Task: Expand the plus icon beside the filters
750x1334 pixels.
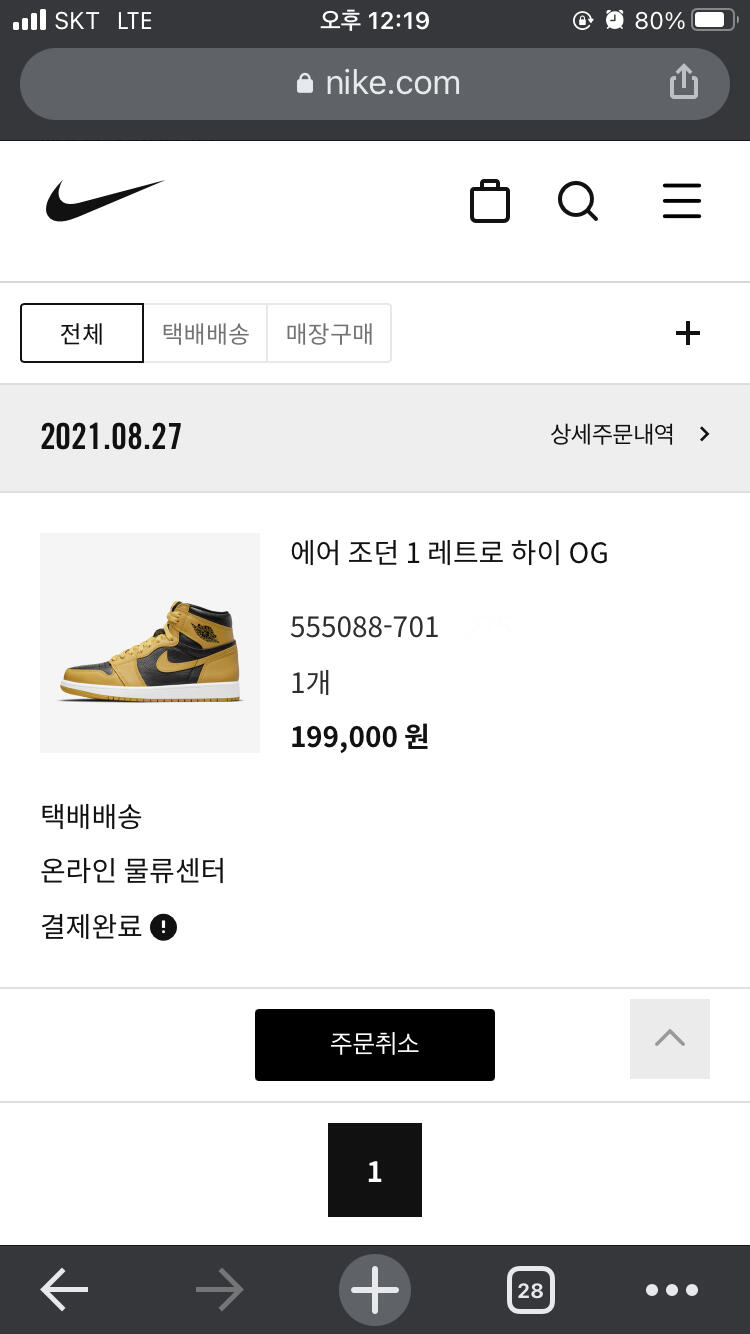Action: click(x=688, y=333)
